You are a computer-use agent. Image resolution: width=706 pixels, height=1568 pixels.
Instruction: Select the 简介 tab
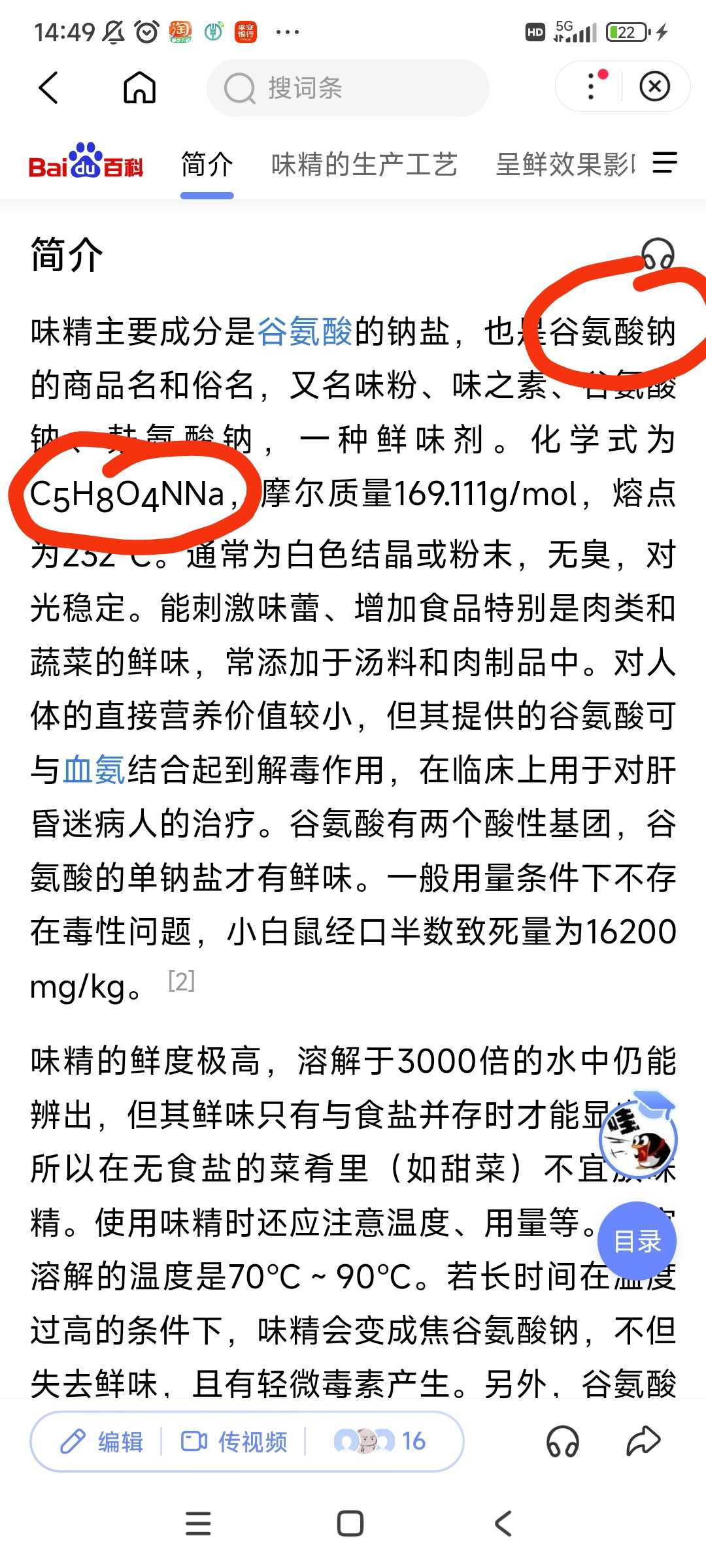[207, 165]
